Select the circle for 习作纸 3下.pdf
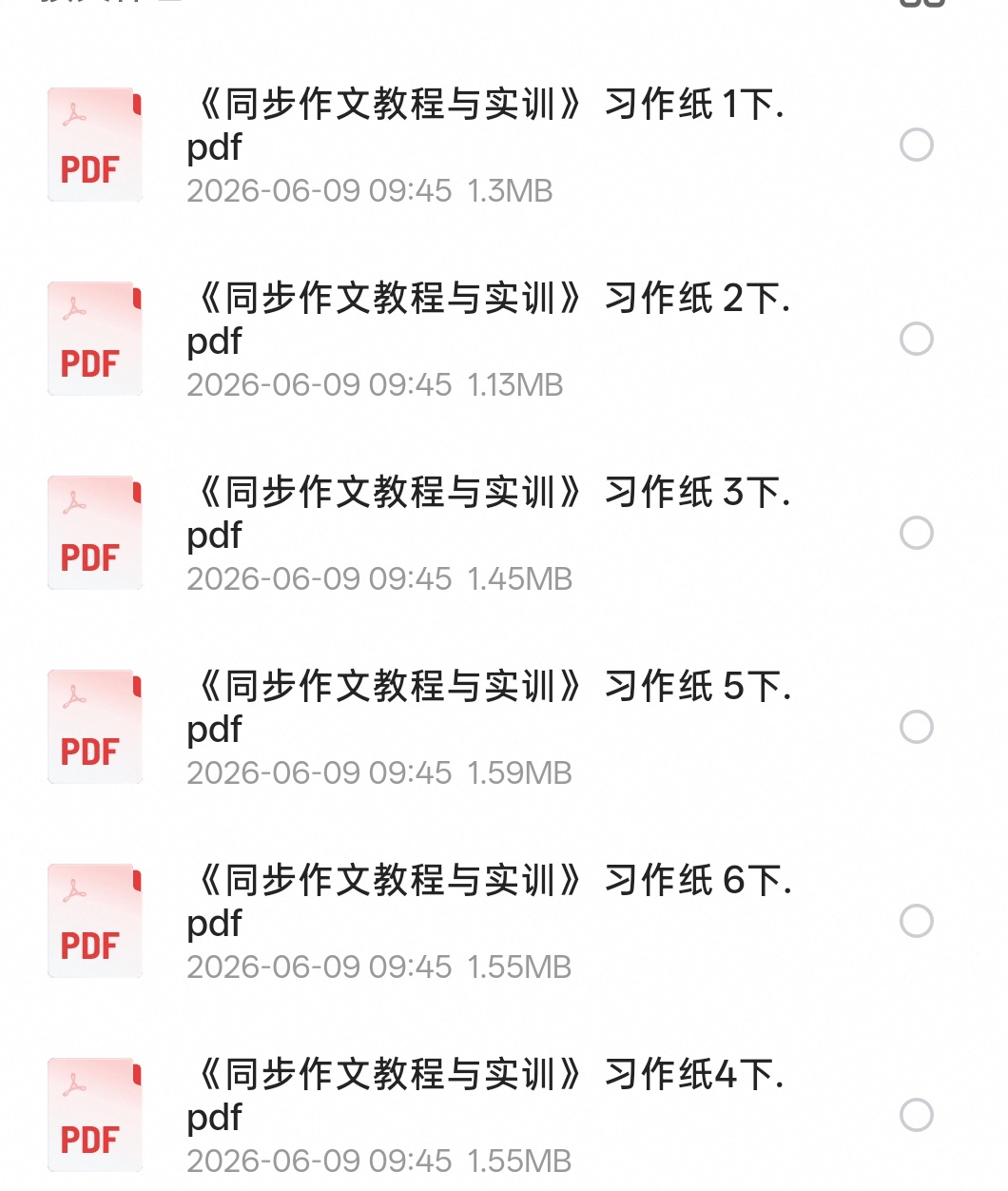 click(x=917, y=533)
